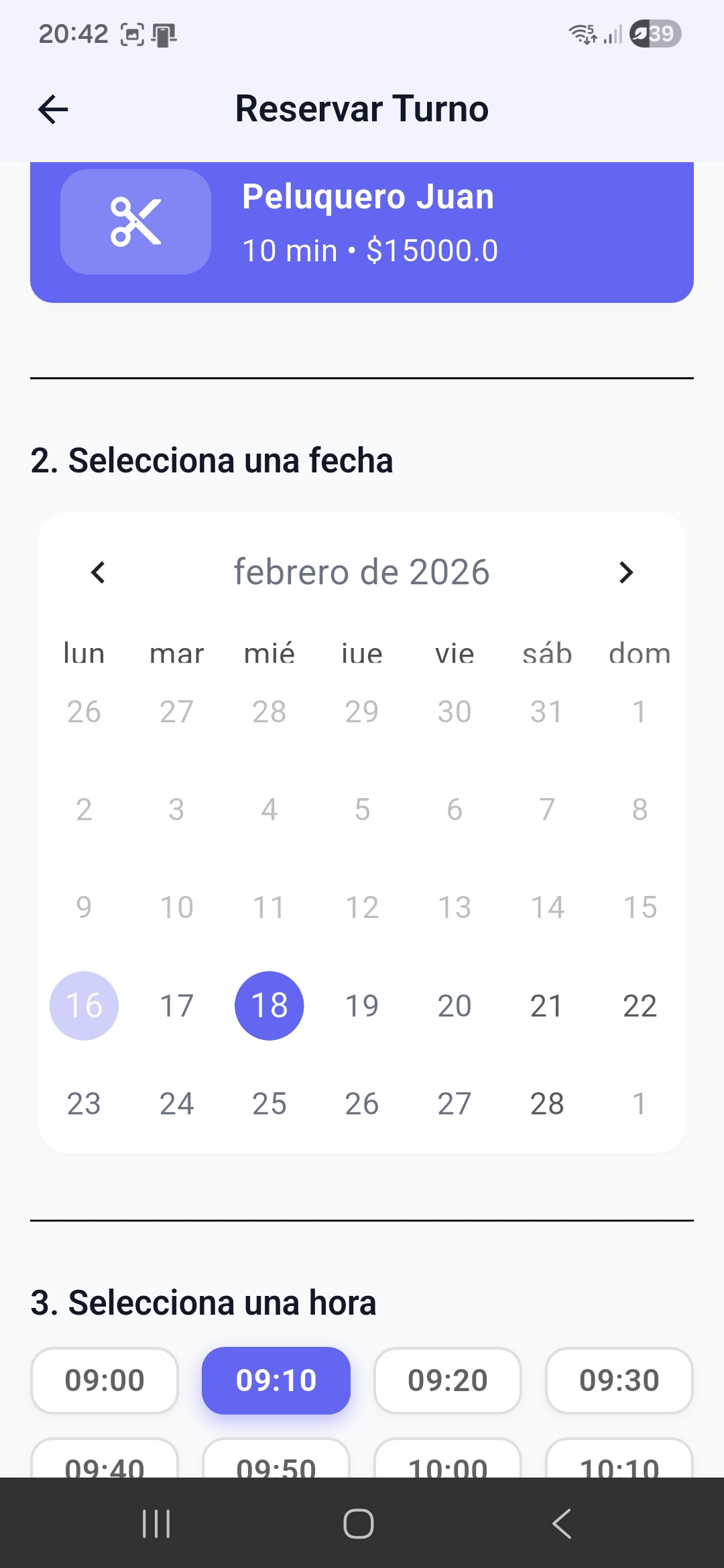Deselect the 09:10 time slot
The image size is (724, 1568).
click(x=276, y=1380)
